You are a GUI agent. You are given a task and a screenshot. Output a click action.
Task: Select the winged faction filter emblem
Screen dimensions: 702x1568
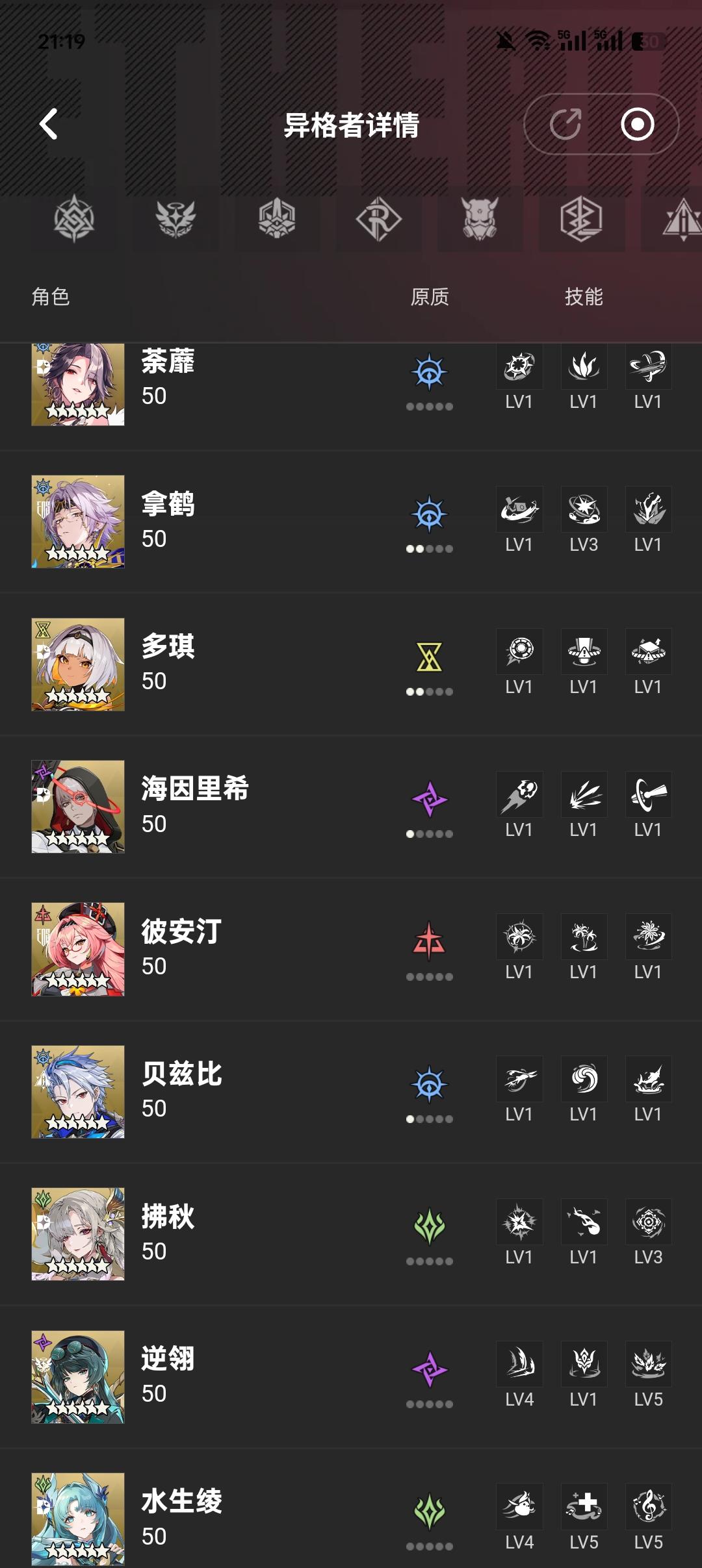pos(175,219)
